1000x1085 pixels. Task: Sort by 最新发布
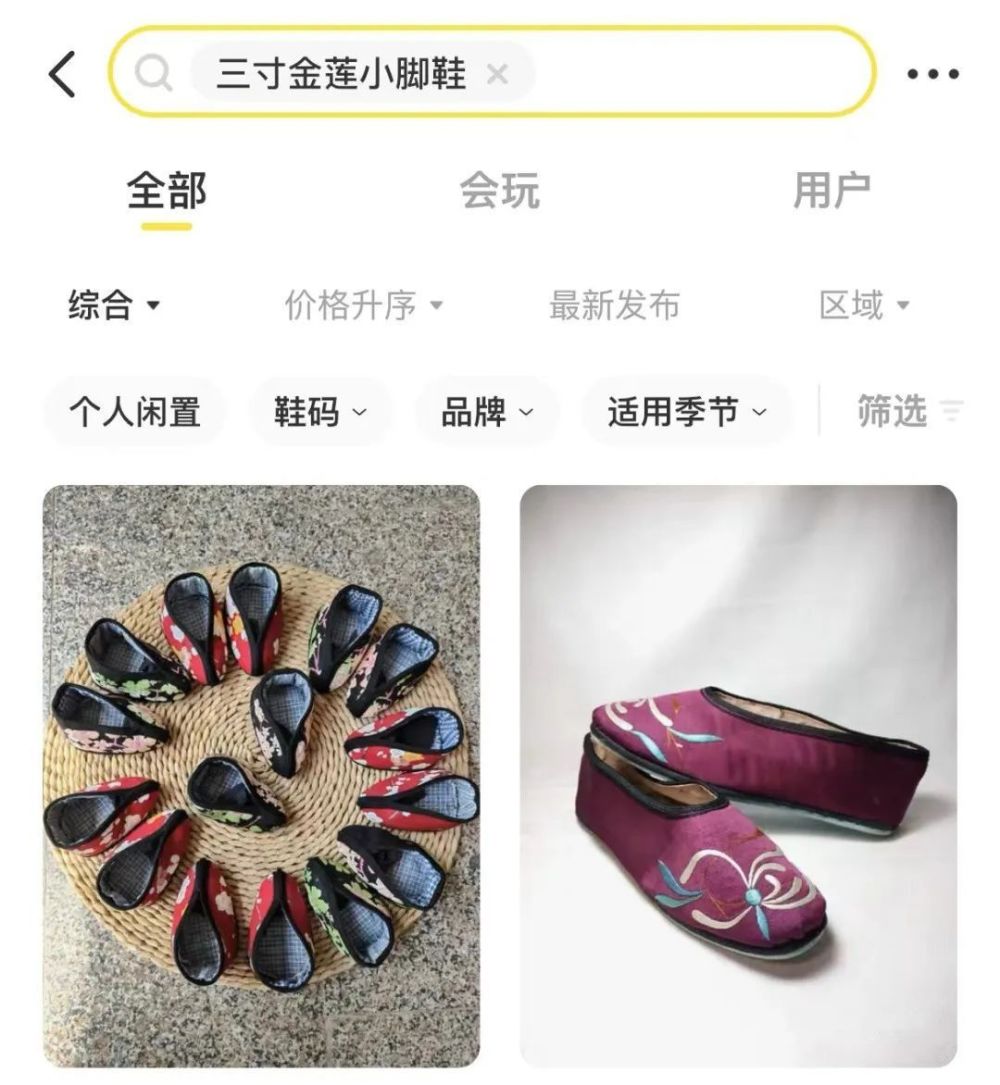(x=614, y=305)
